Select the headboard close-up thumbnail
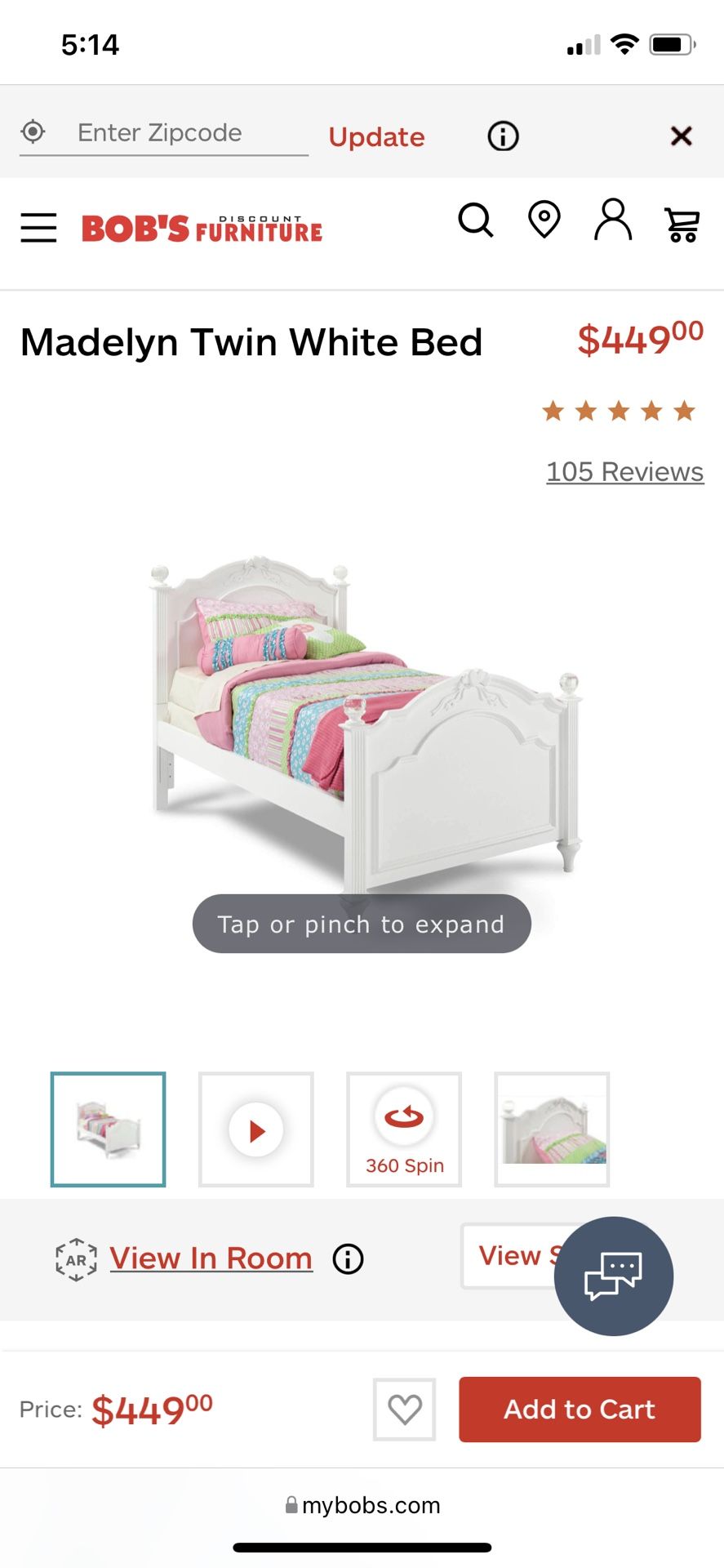This screenshot has width=724, height=1568. 552,1129
